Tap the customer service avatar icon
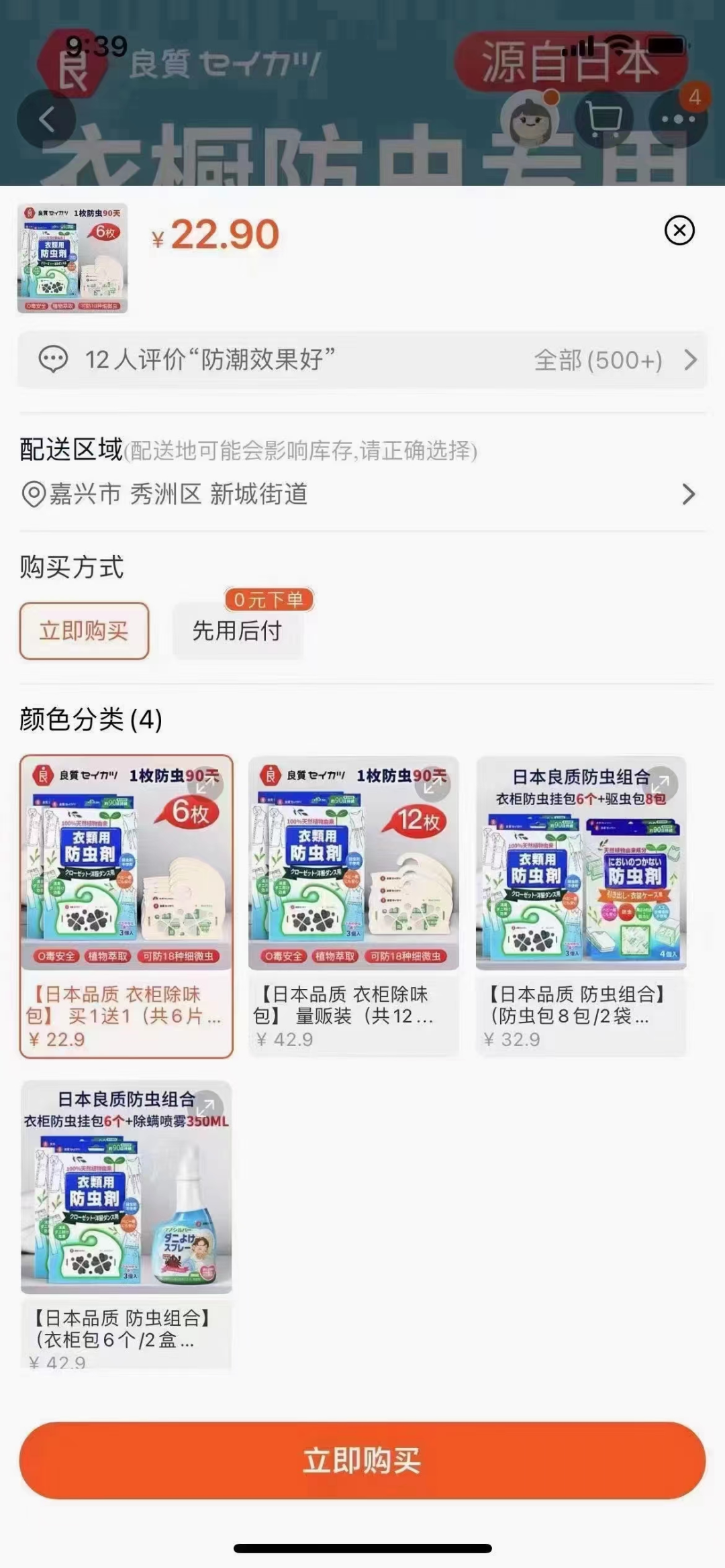The image size is (725, 1568). point(530,118)
